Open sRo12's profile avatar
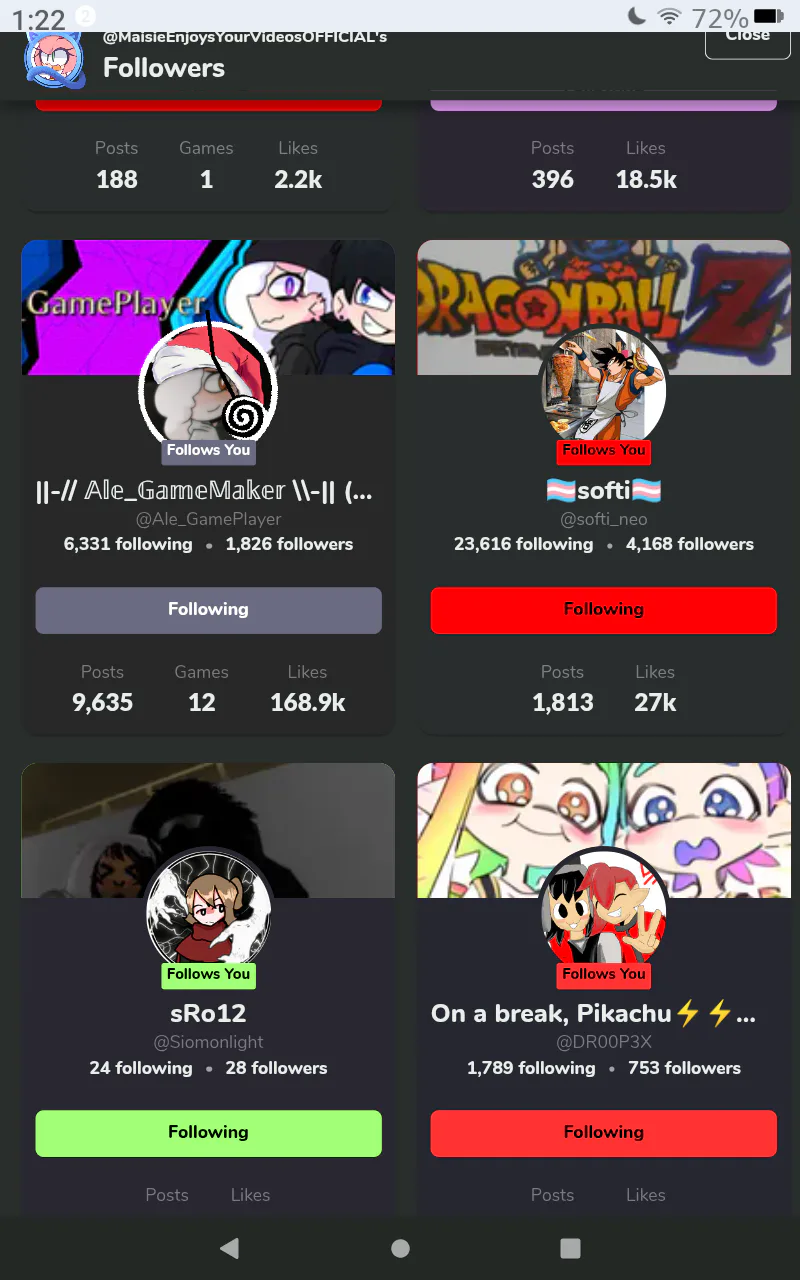The image size is (800, 1280). tap(208, 912)
